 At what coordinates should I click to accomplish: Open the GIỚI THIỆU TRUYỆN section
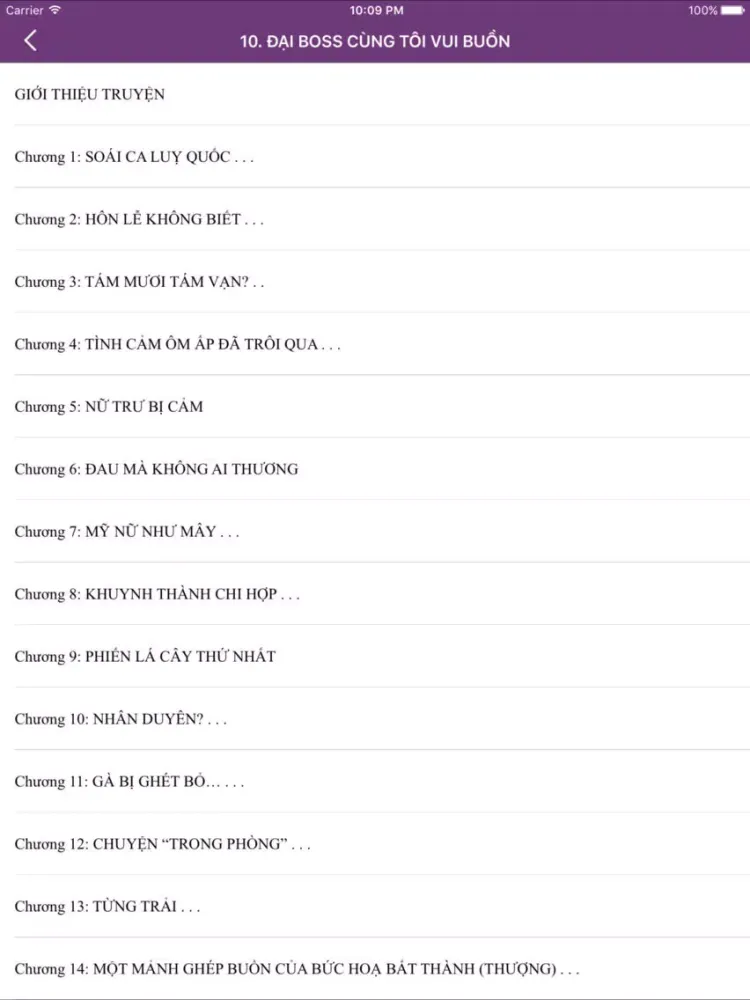pos(90,94)
